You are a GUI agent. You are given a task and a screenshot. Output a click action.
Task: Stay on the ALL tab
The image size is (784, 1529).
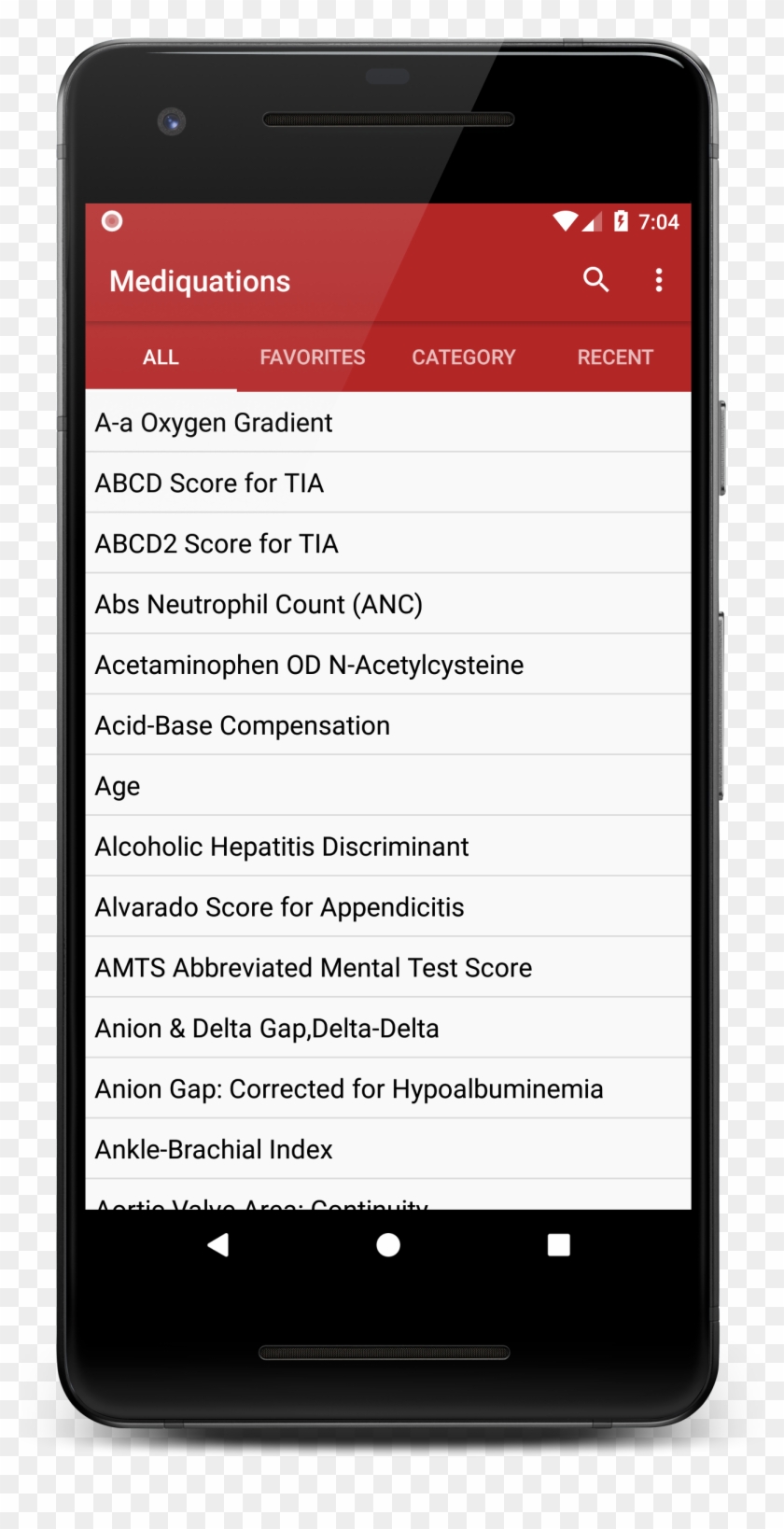point(160,357)
